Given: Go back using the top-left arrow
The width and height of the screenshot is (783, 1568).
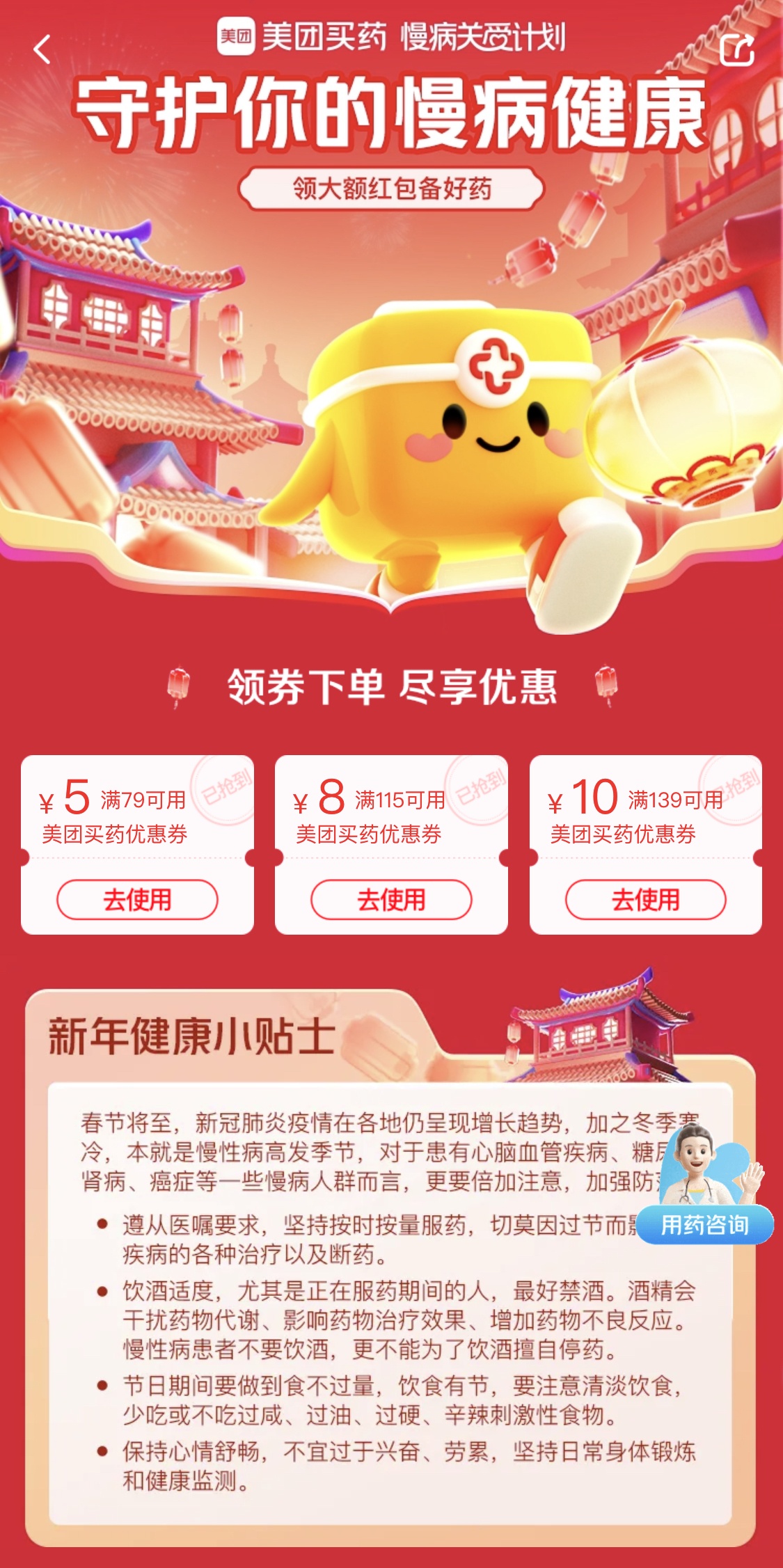Looking at the screenshot, I should (x=42, y=49).
